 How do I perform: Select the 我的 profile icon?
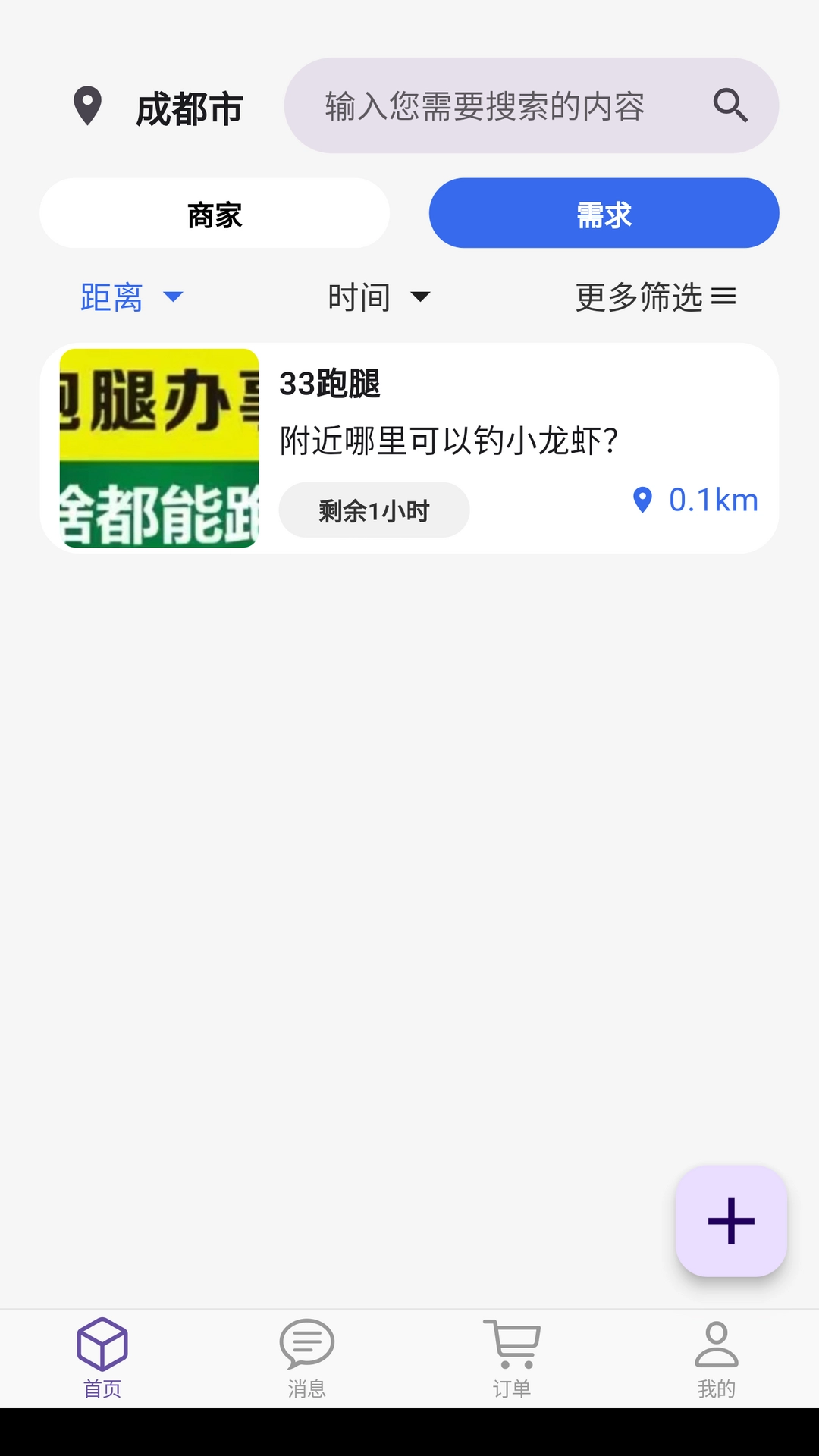pos(716,1344)
